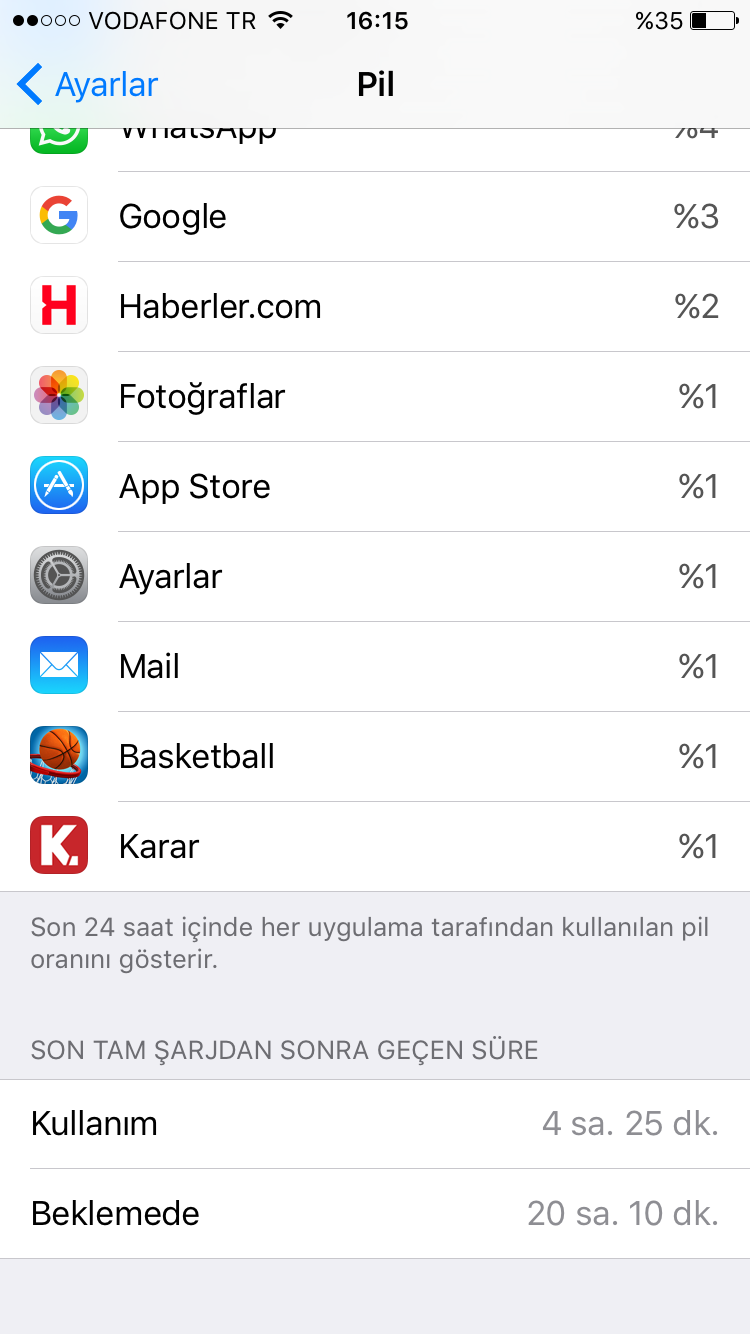Tap the Fotoğraflar usage row
750x1334 pixels.
(375, 397)
